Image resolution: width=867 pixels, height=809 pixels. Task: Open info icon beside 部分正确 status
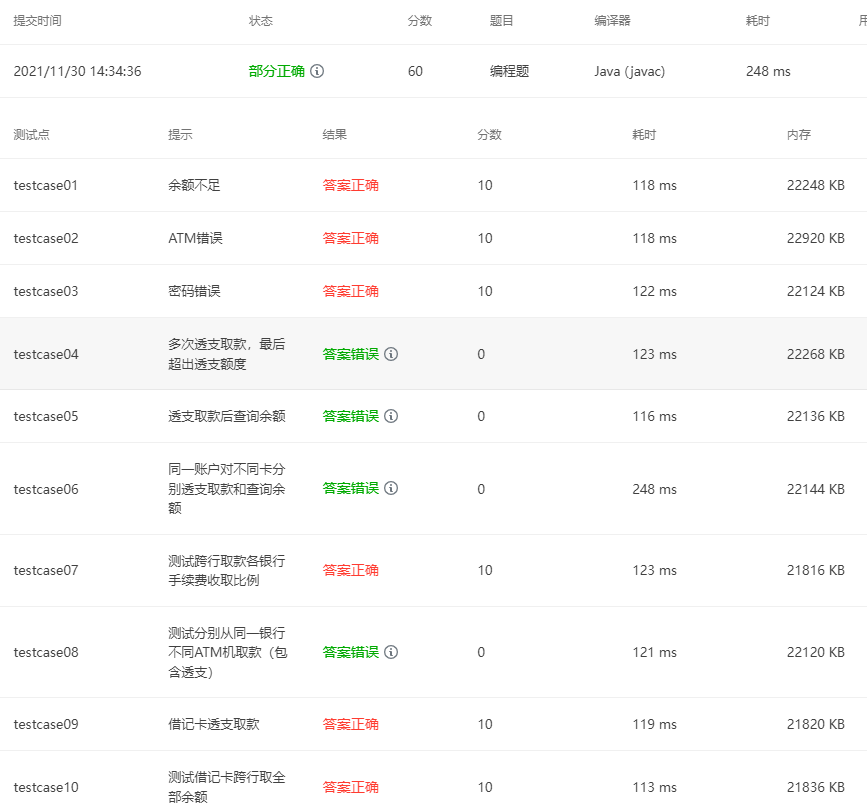[x=317, y=72]
